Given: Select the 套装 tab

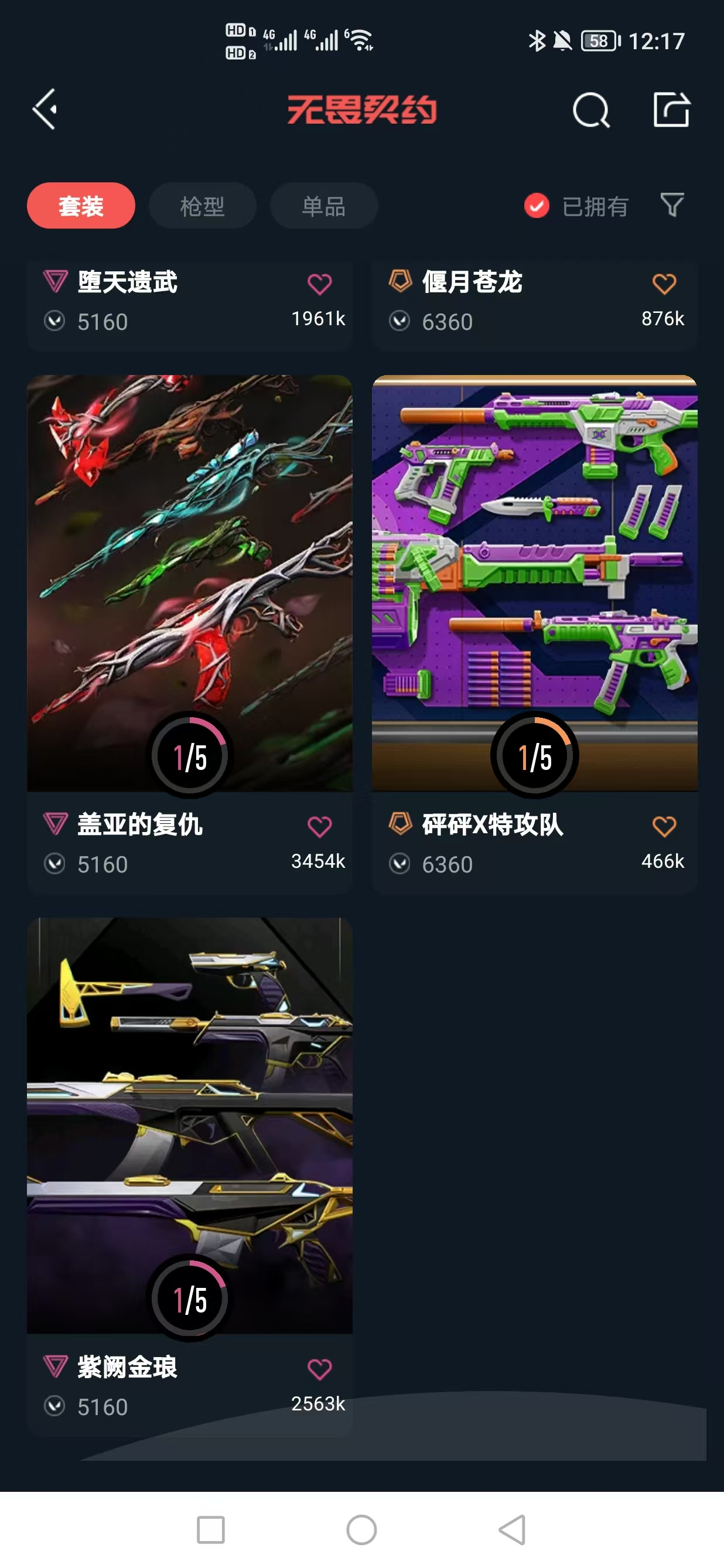Looking at the screenshot, I should 81,206.
